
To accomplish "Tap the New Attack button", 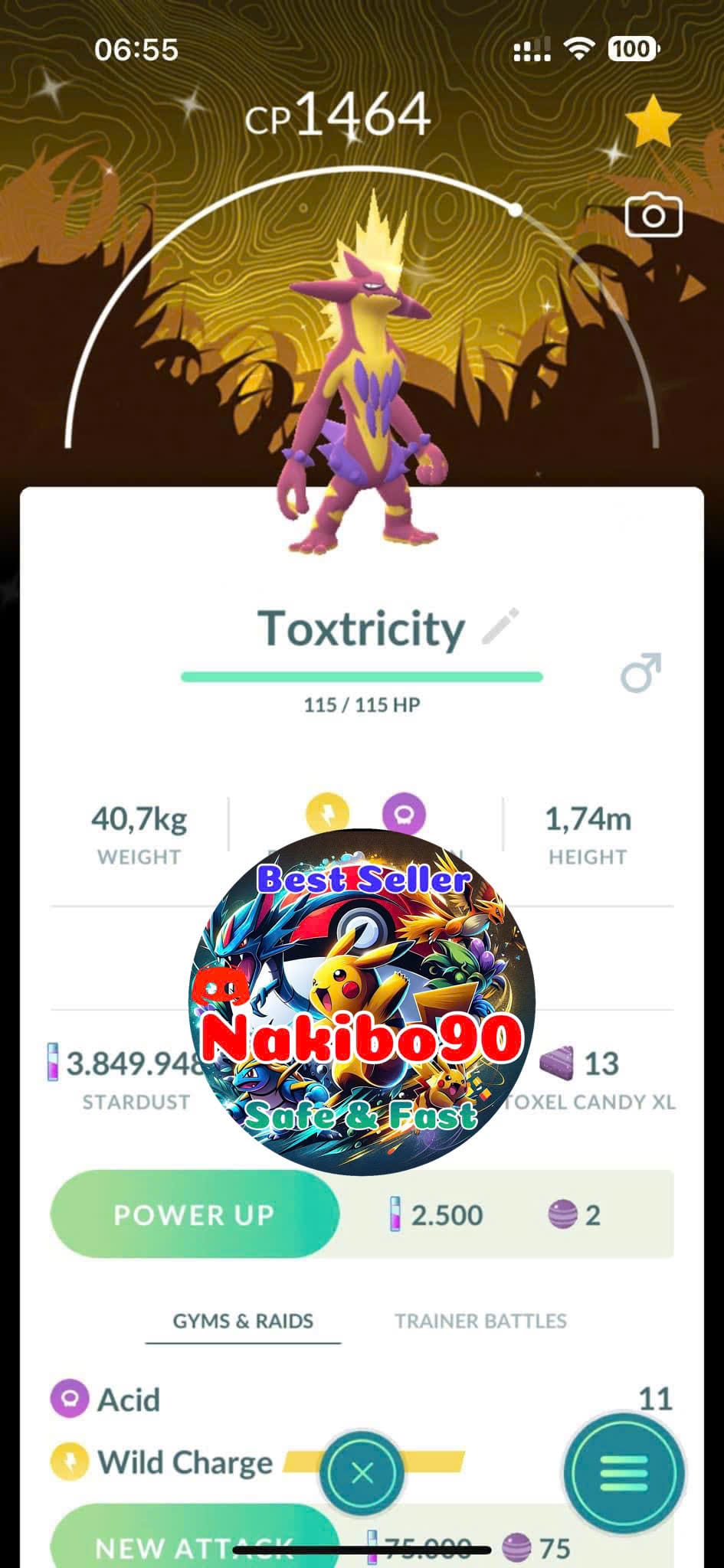I will (195, 1537).
